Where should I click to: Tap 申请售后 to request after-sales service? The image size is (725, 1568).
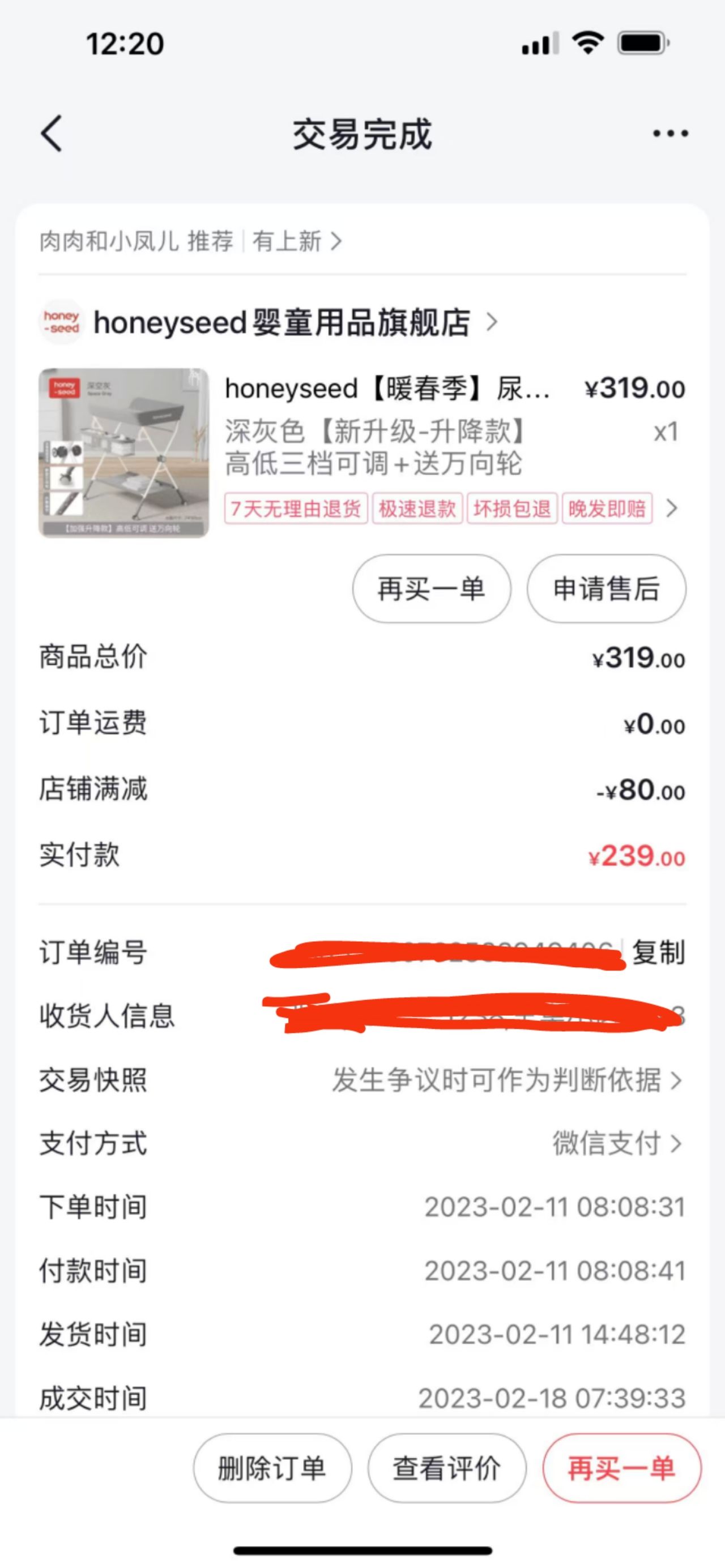(606, 588)
